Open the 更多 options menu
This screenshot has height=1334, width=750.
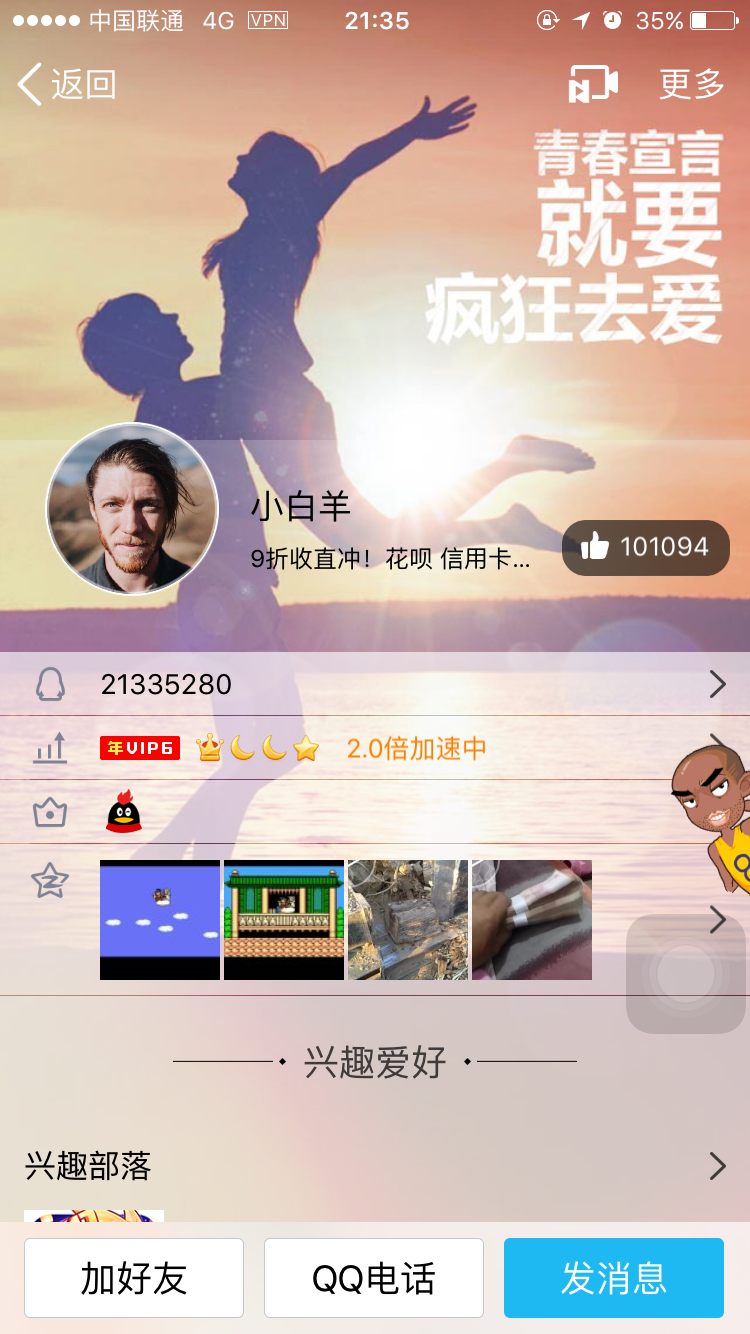pos(691,84)
